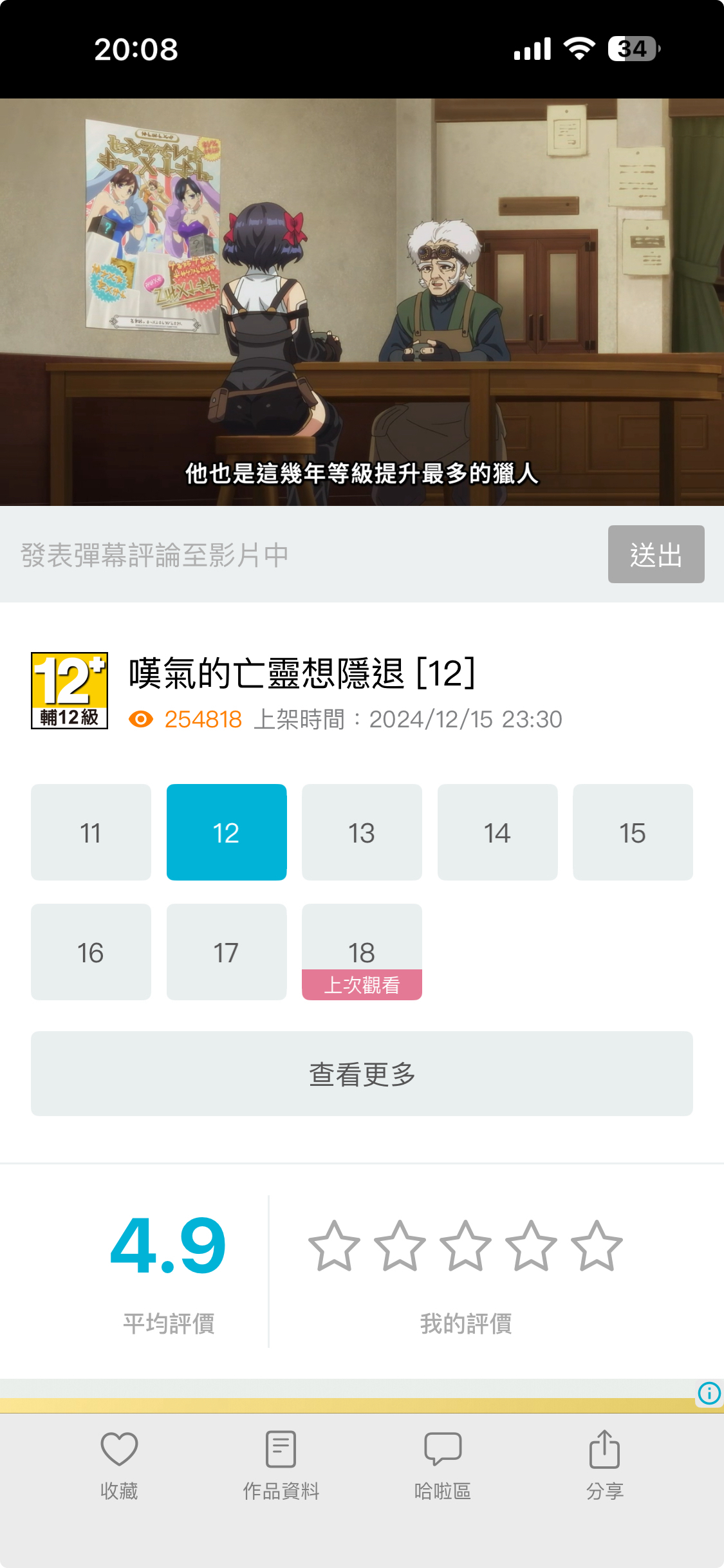Give a five-star rating
Screen dimensions: 724x1568
597,1246
